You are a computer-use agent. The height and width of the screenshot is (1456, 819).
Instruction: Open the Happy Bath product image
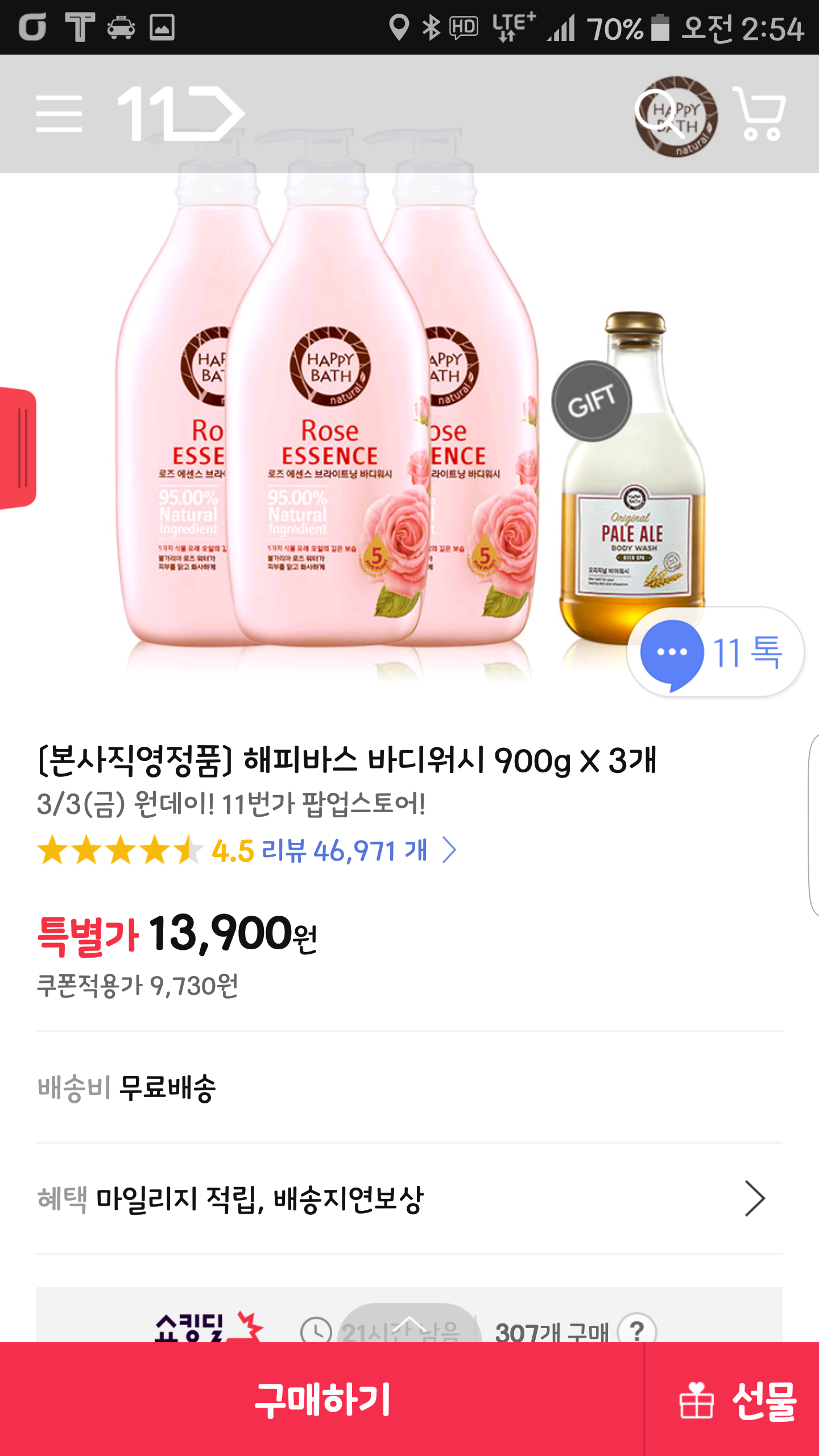[409, 432]
